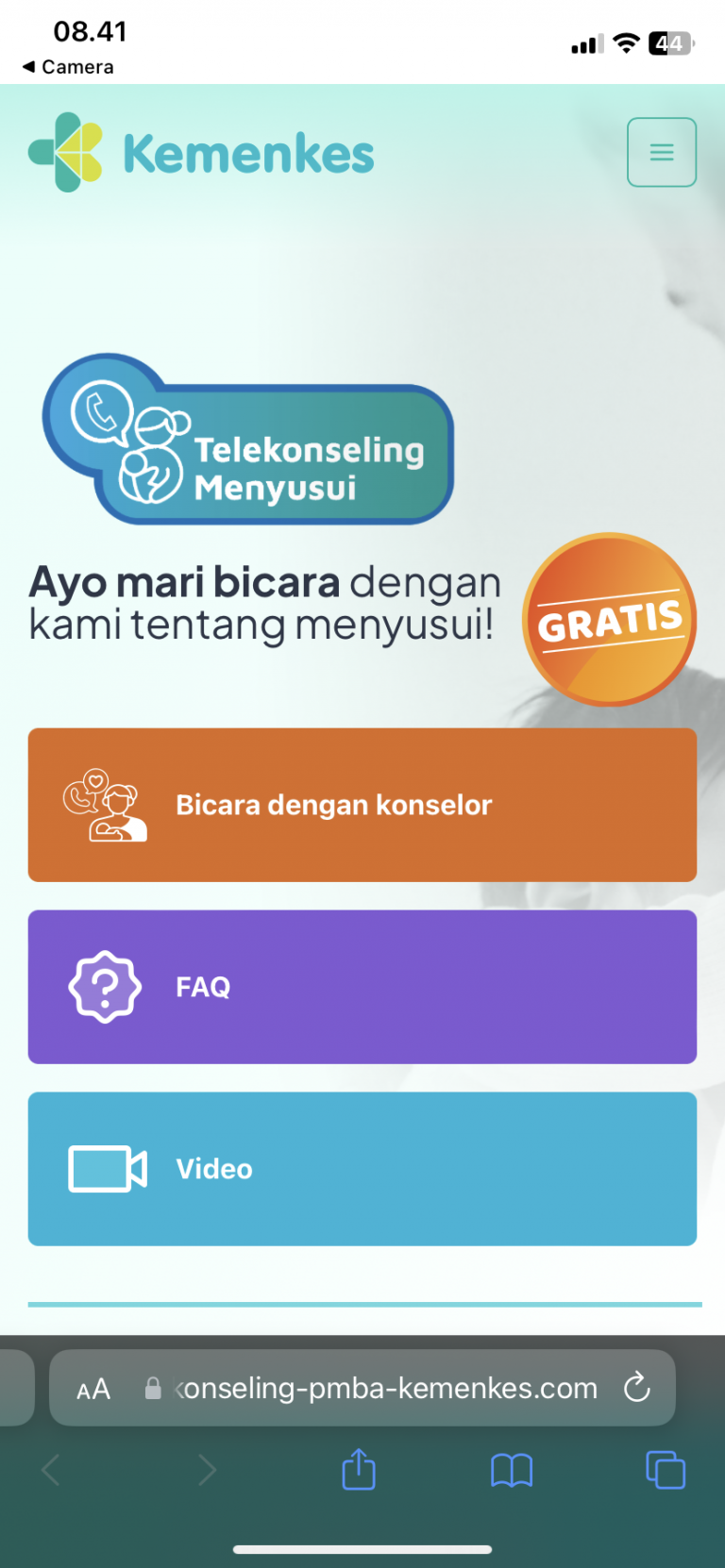Tap Bicara dengan konselor button
Screen dimensions: 725x1568
coord(362,805)
